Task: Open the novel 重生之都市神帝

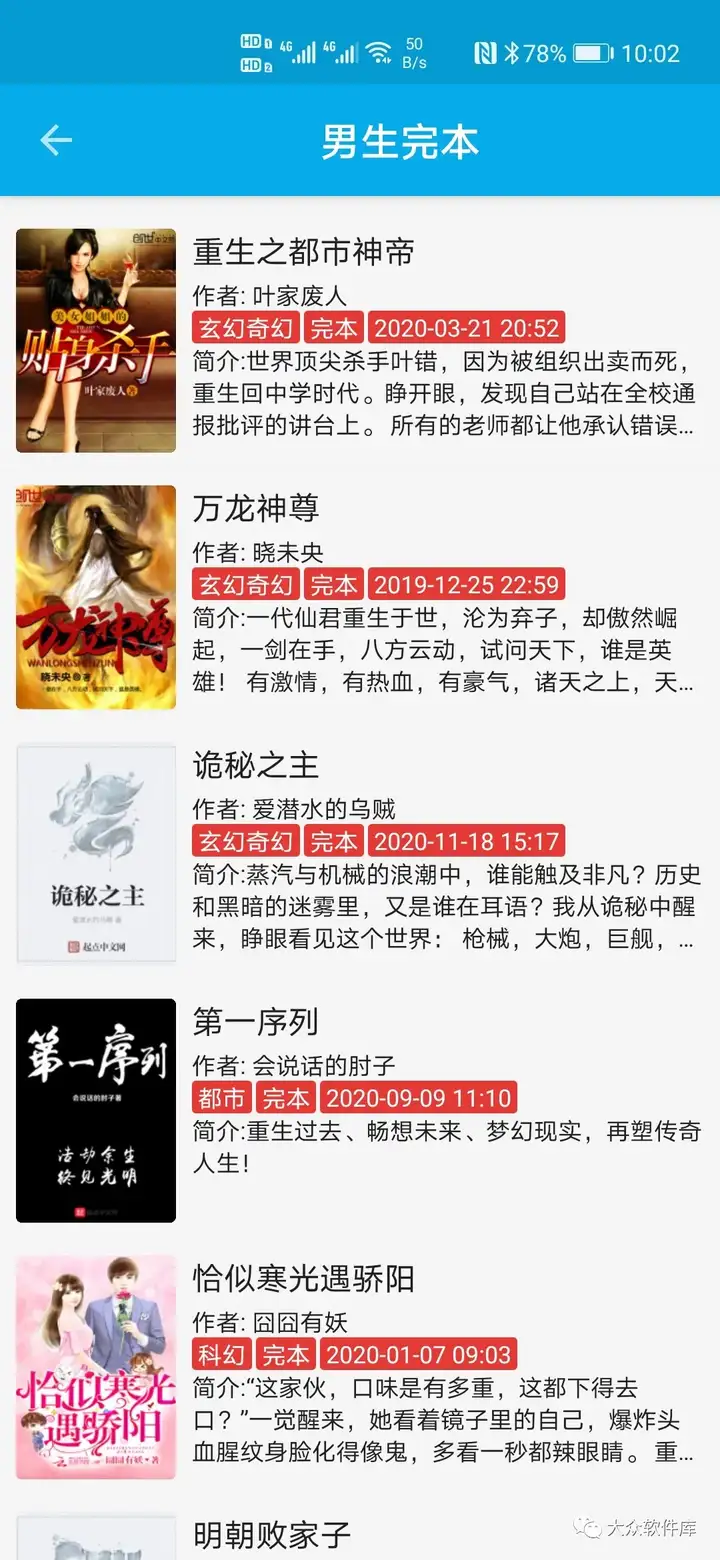Action: (360, 340)
